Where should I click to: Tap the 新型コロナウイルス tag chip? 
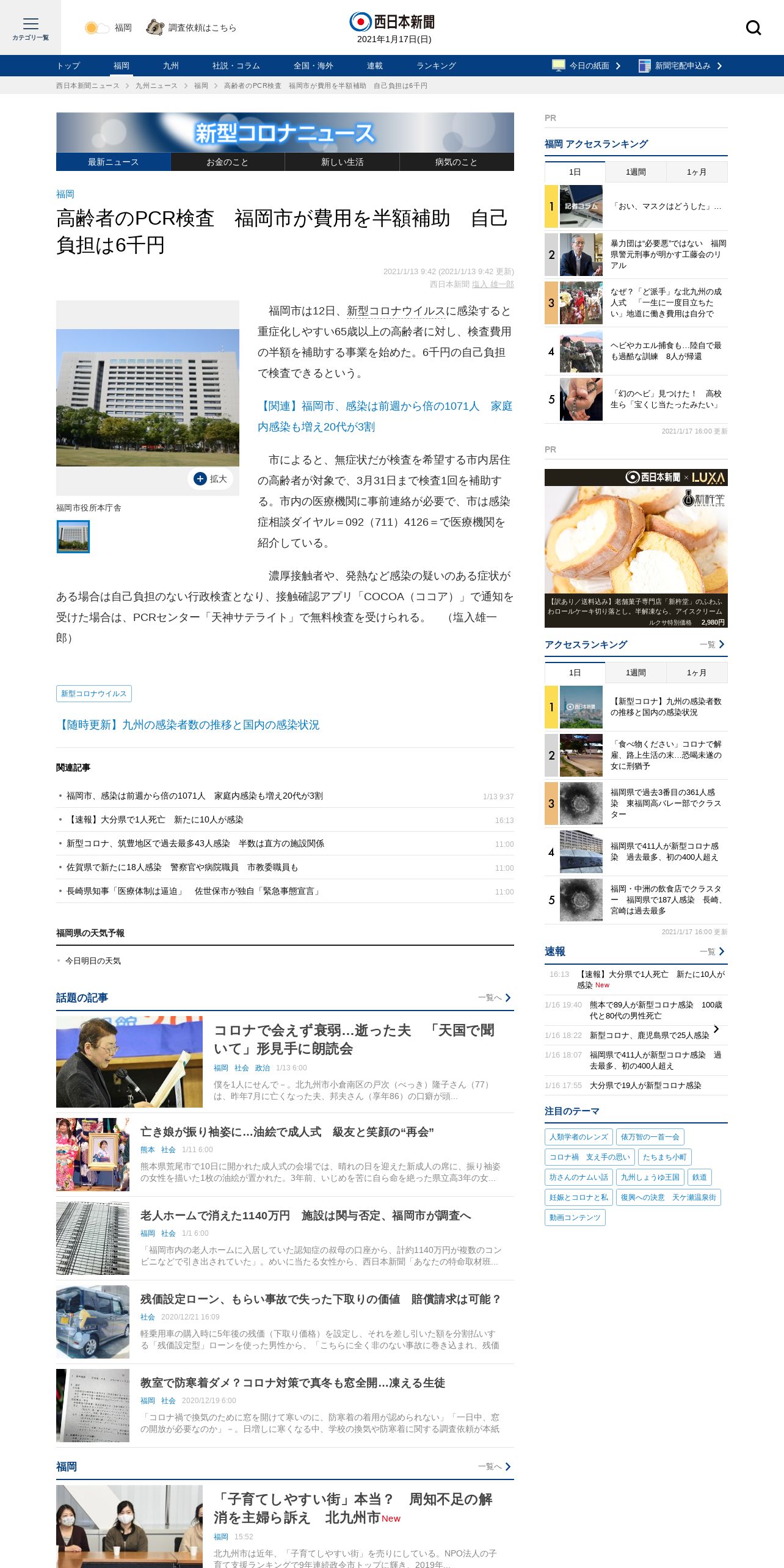coord(94,694)
